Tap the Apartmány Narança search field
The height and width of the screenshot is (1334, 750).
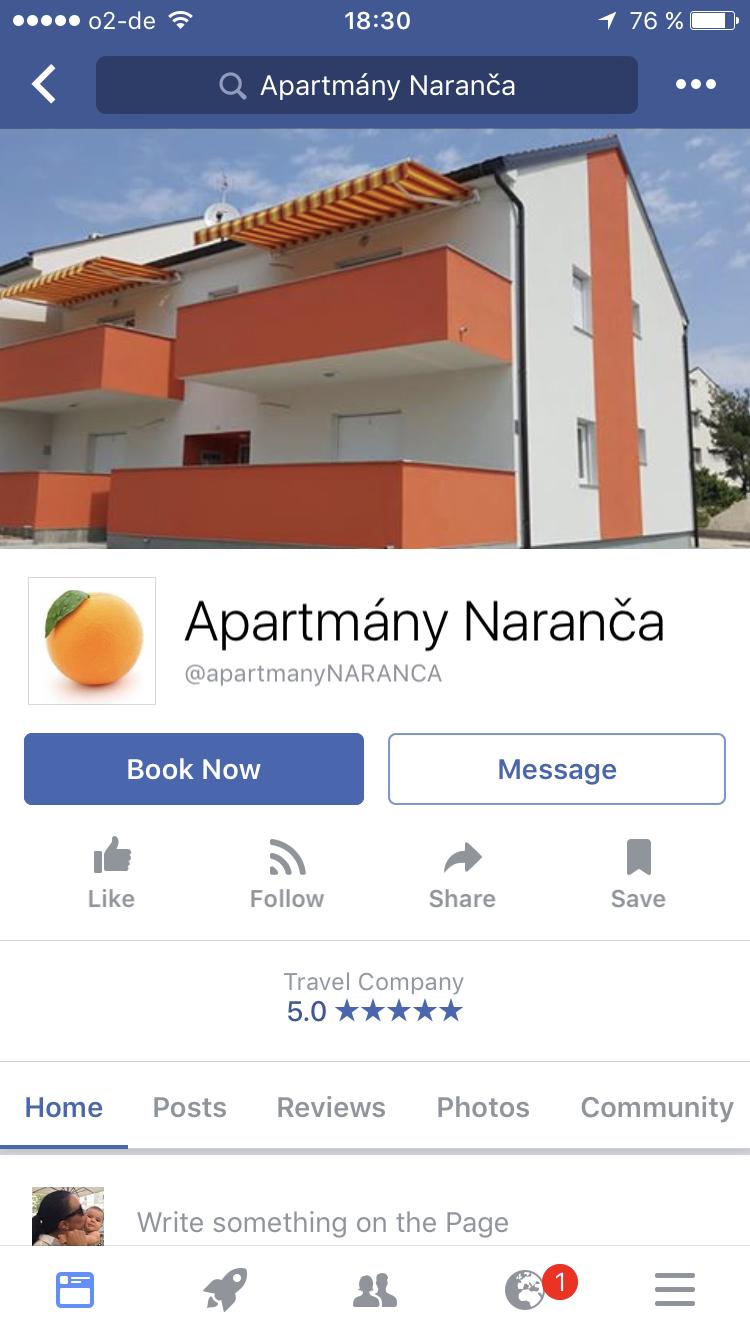366,85
